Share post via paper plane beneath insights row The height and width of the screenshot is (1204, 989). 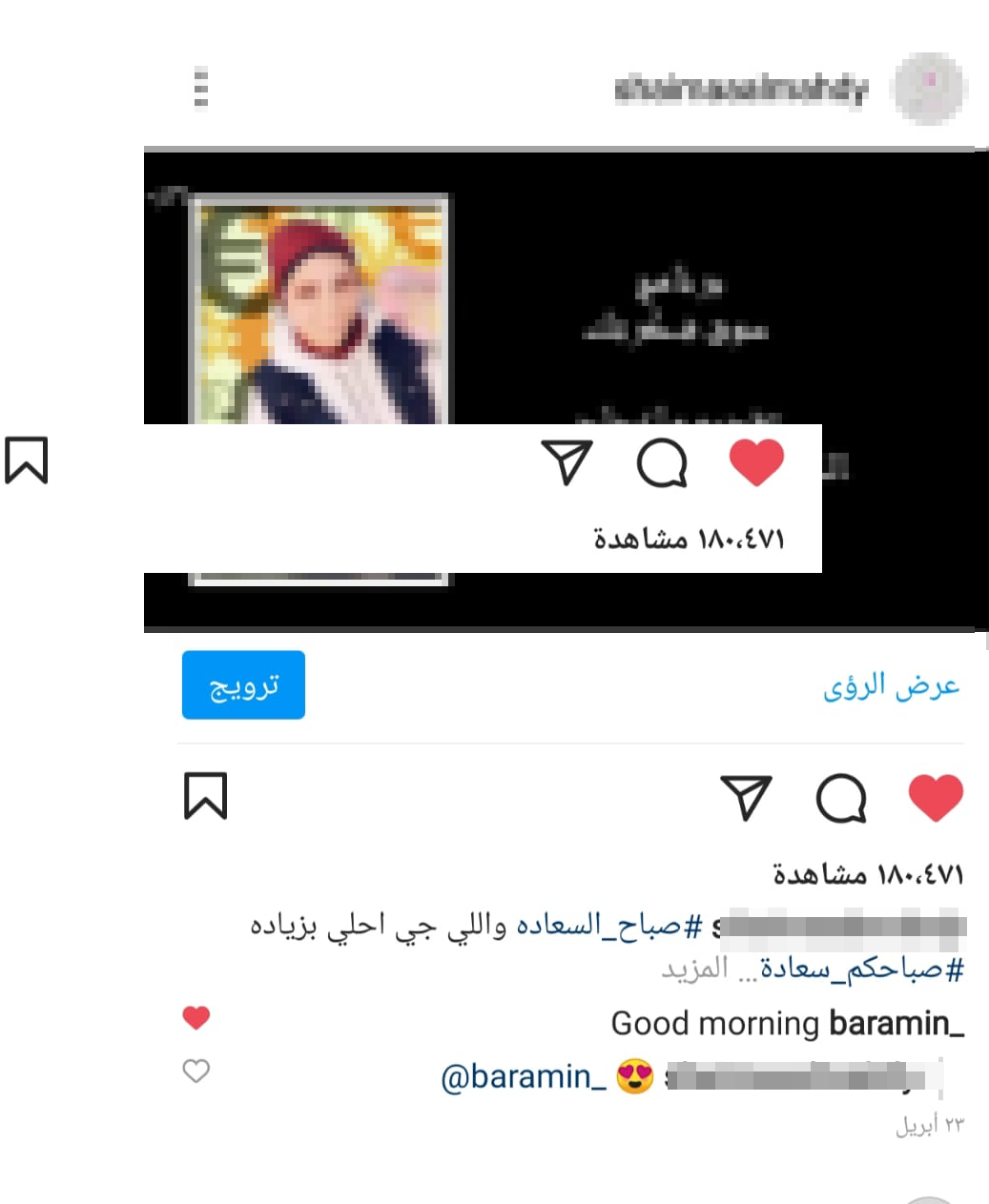(x=746, y=797)
